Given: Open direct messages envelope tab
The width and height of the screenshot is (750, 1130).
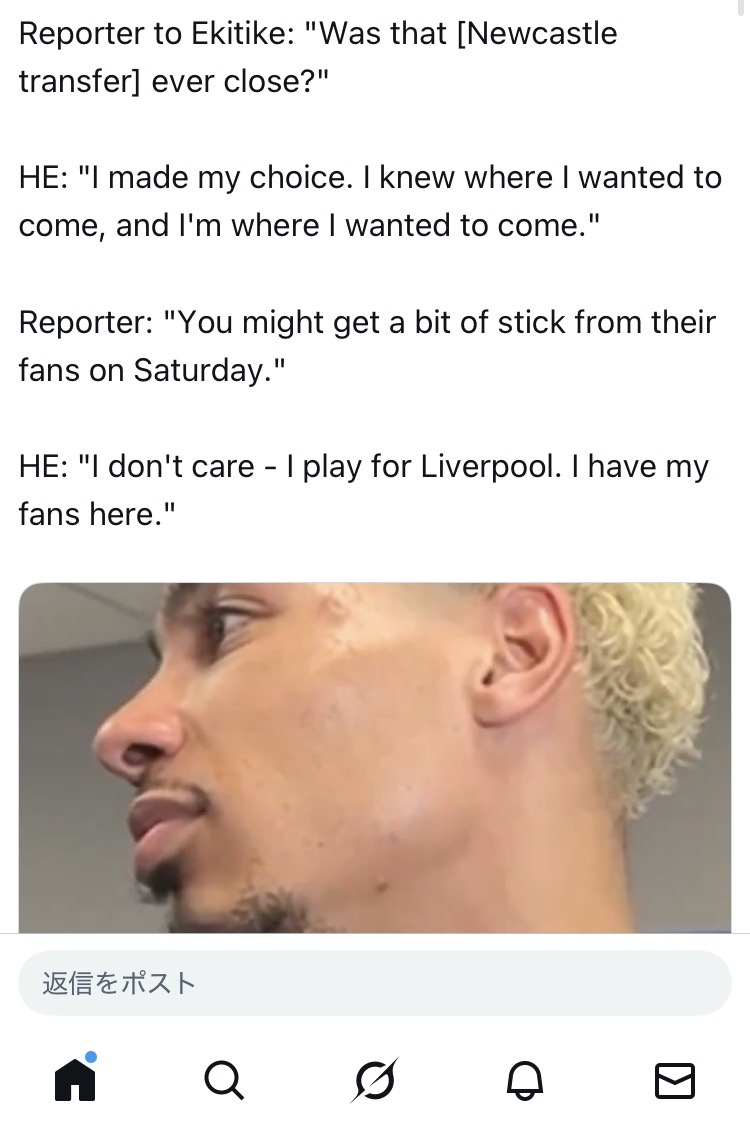Looking at the screenshot, I should coord(675,1080).
